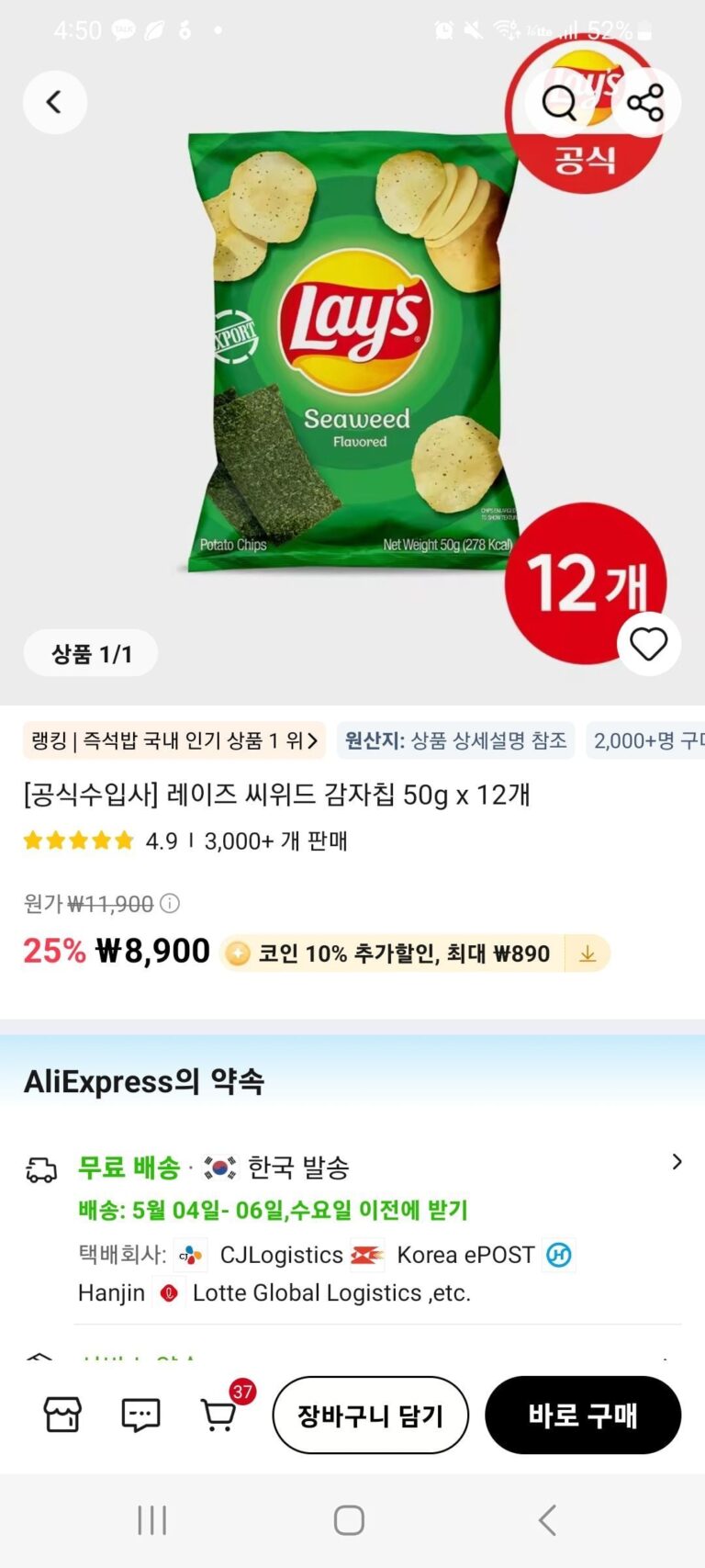Open the shopping cart with 37 items
The image size is (705, 1568).
(x=220, y=1413)
